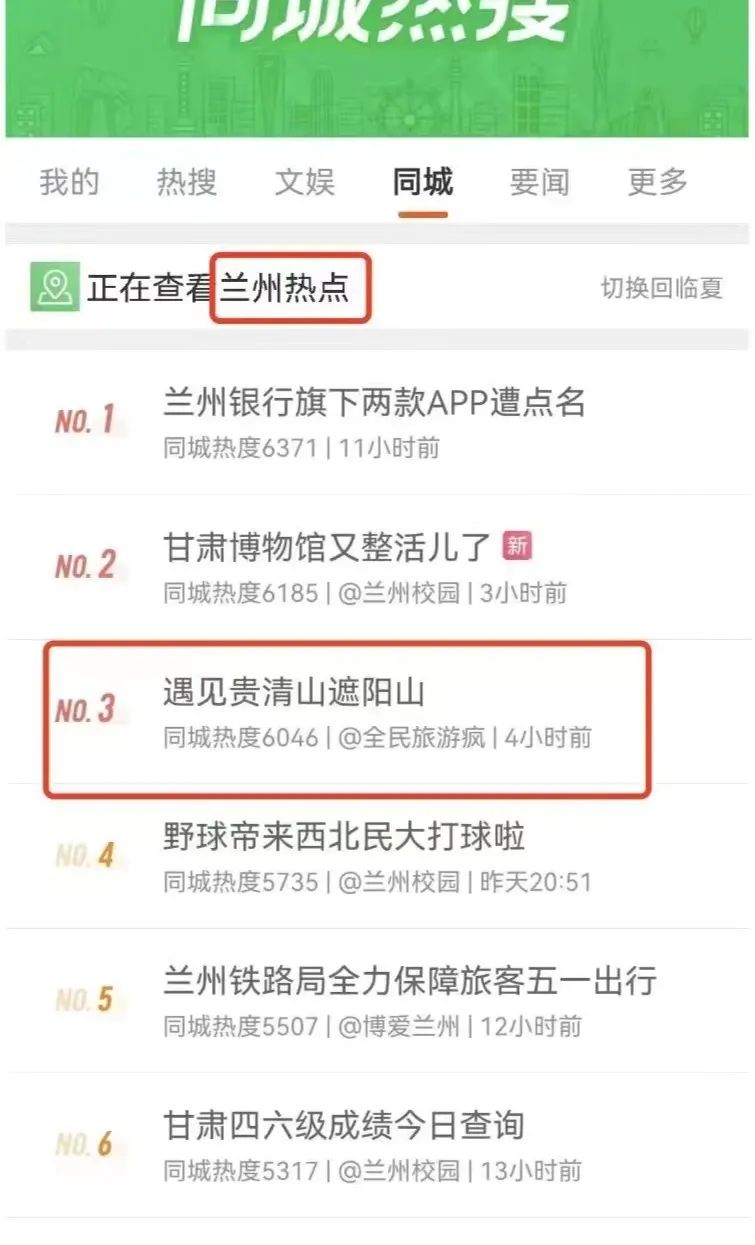Open 兰州铁路局全力保障旅客五一出行

[x=377, y=1000]
